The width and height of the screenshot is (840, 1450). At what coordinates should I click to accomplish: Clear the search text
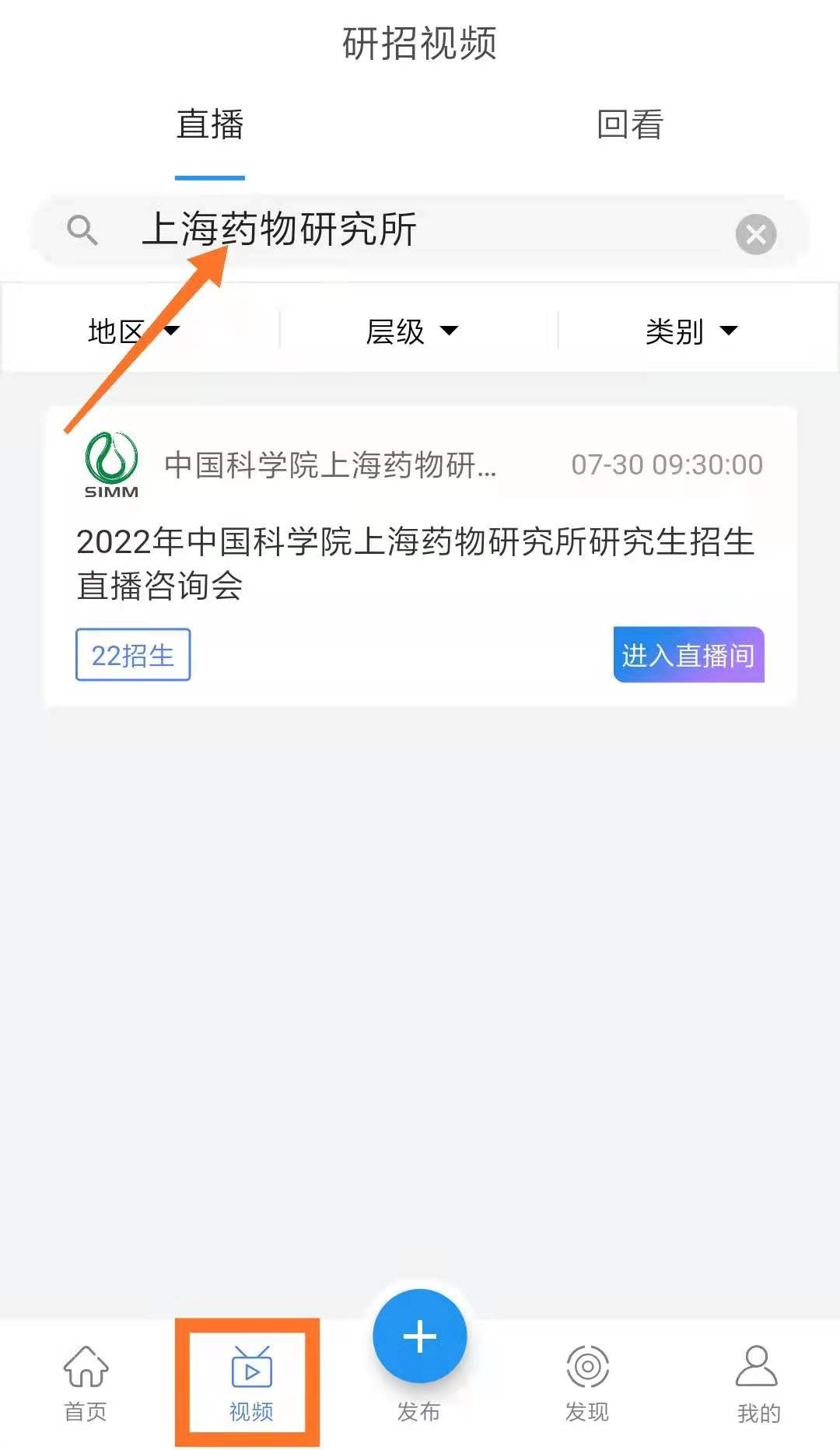(755, 234)
